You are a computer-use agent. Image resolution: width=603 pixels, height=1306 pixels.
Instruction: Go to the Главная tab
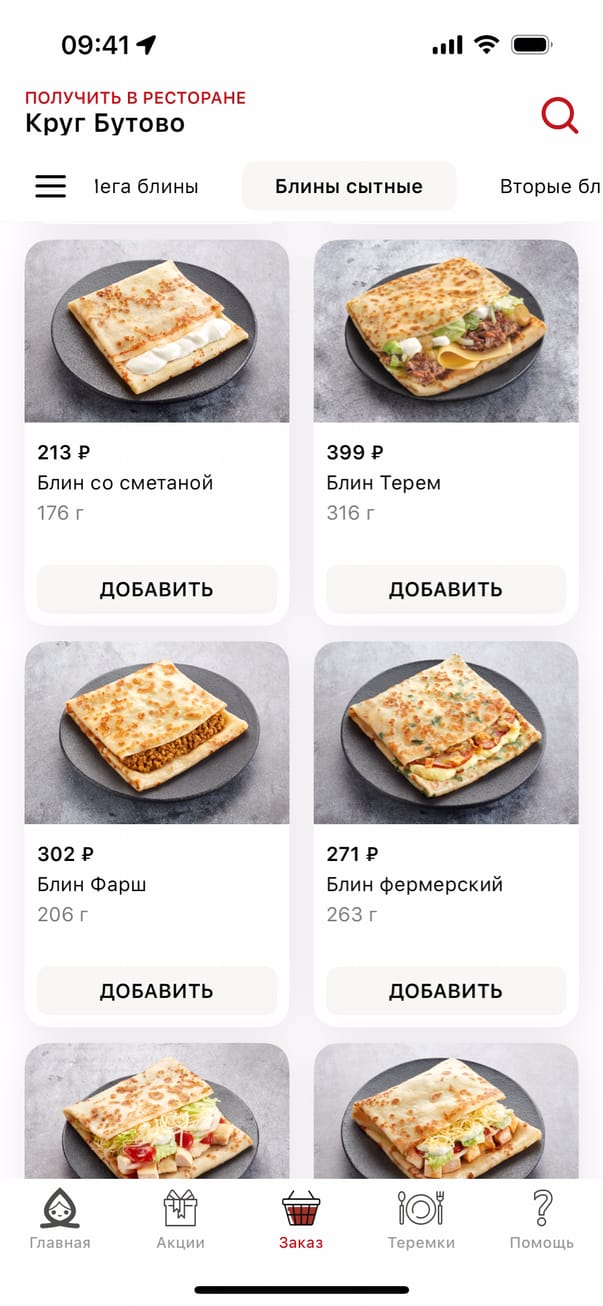click(x=60, y=1220)
